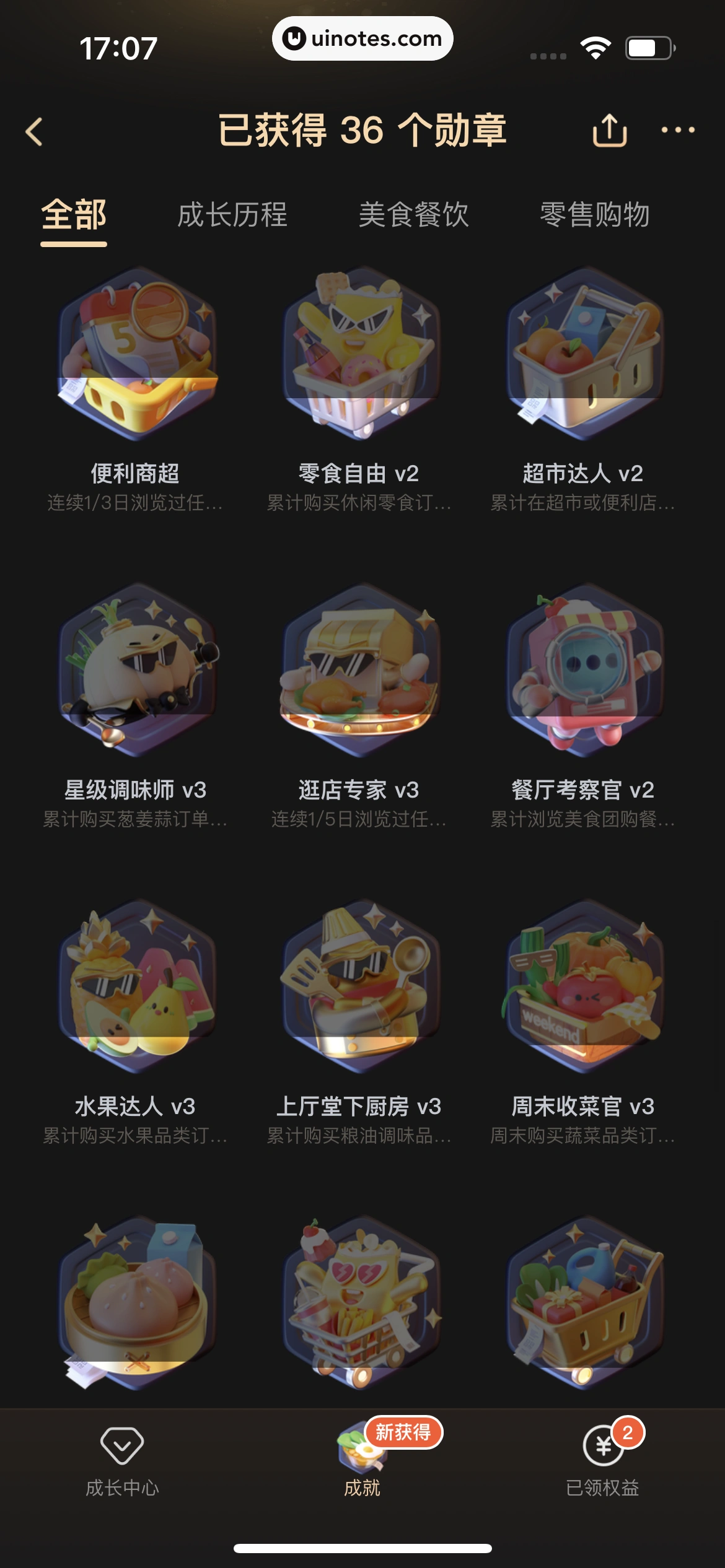
Task: Open the 零售购物 category tab
Action: pyautogui.click(x=594, y=216)
